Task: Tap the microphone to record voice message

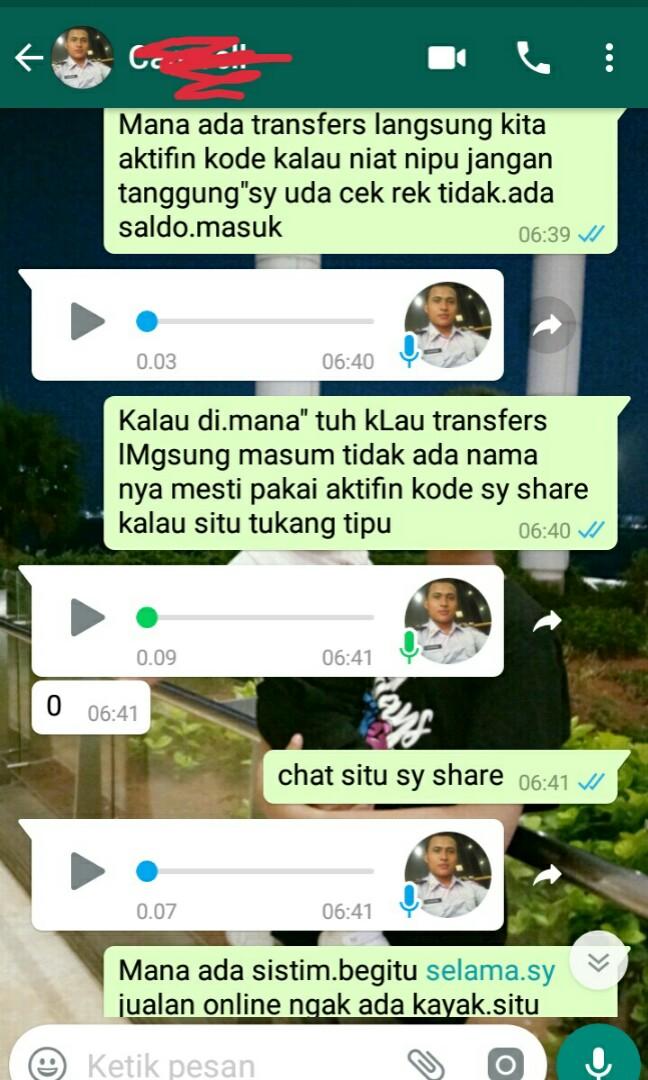Action: [x=598, y=1062]
